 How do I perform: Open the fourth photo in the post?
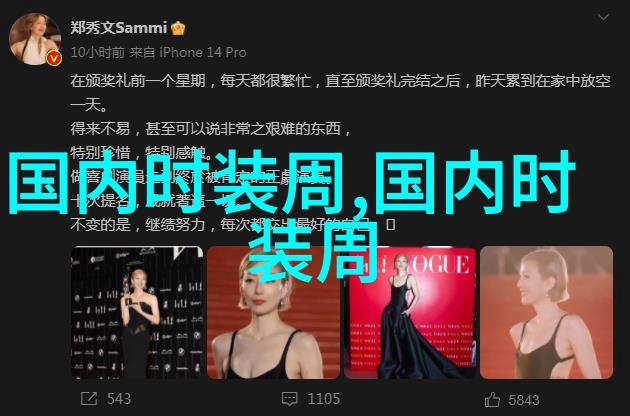546,312
